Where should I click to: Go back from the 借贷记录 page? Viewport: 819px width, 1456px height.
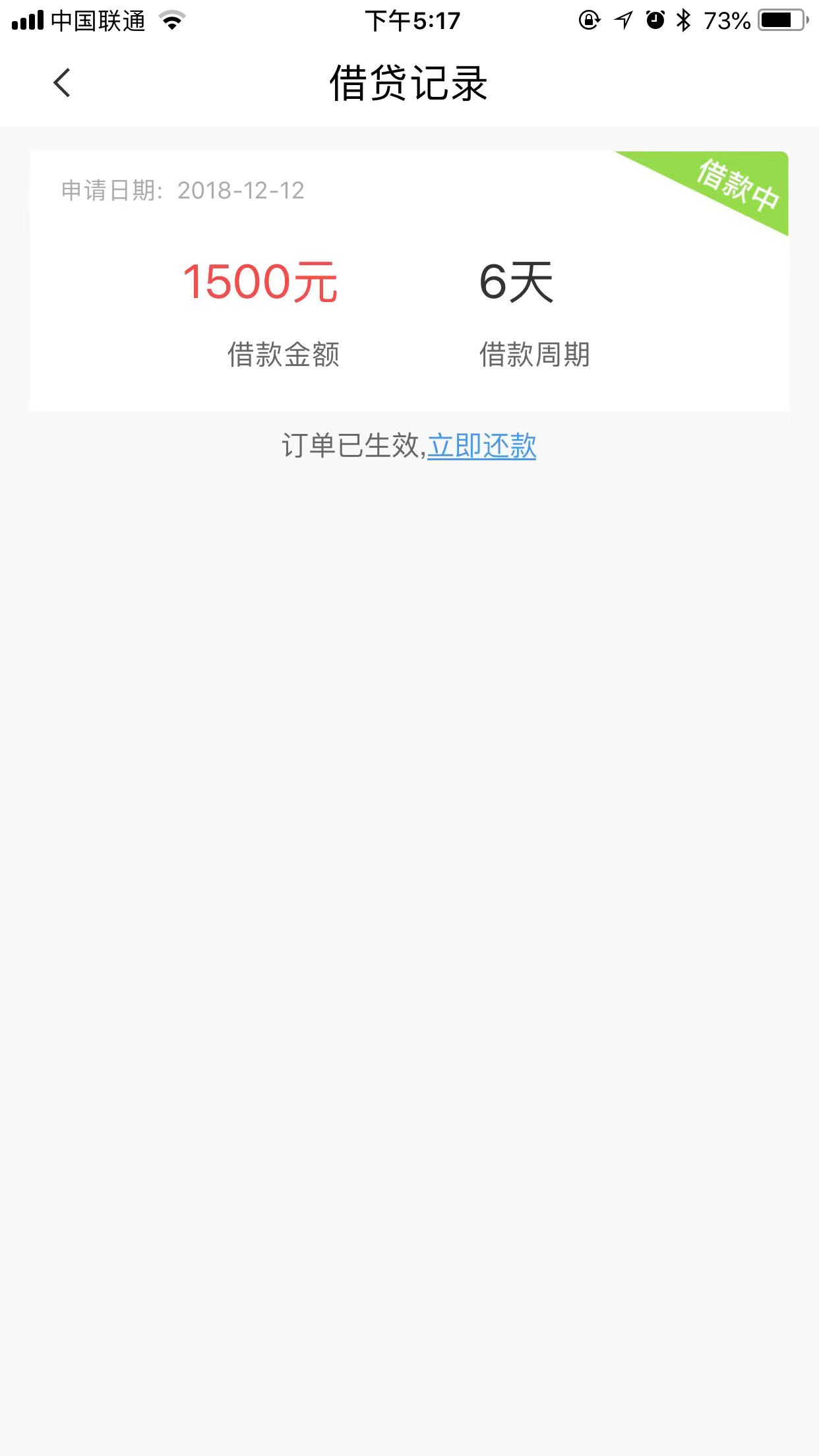(62, 83)
